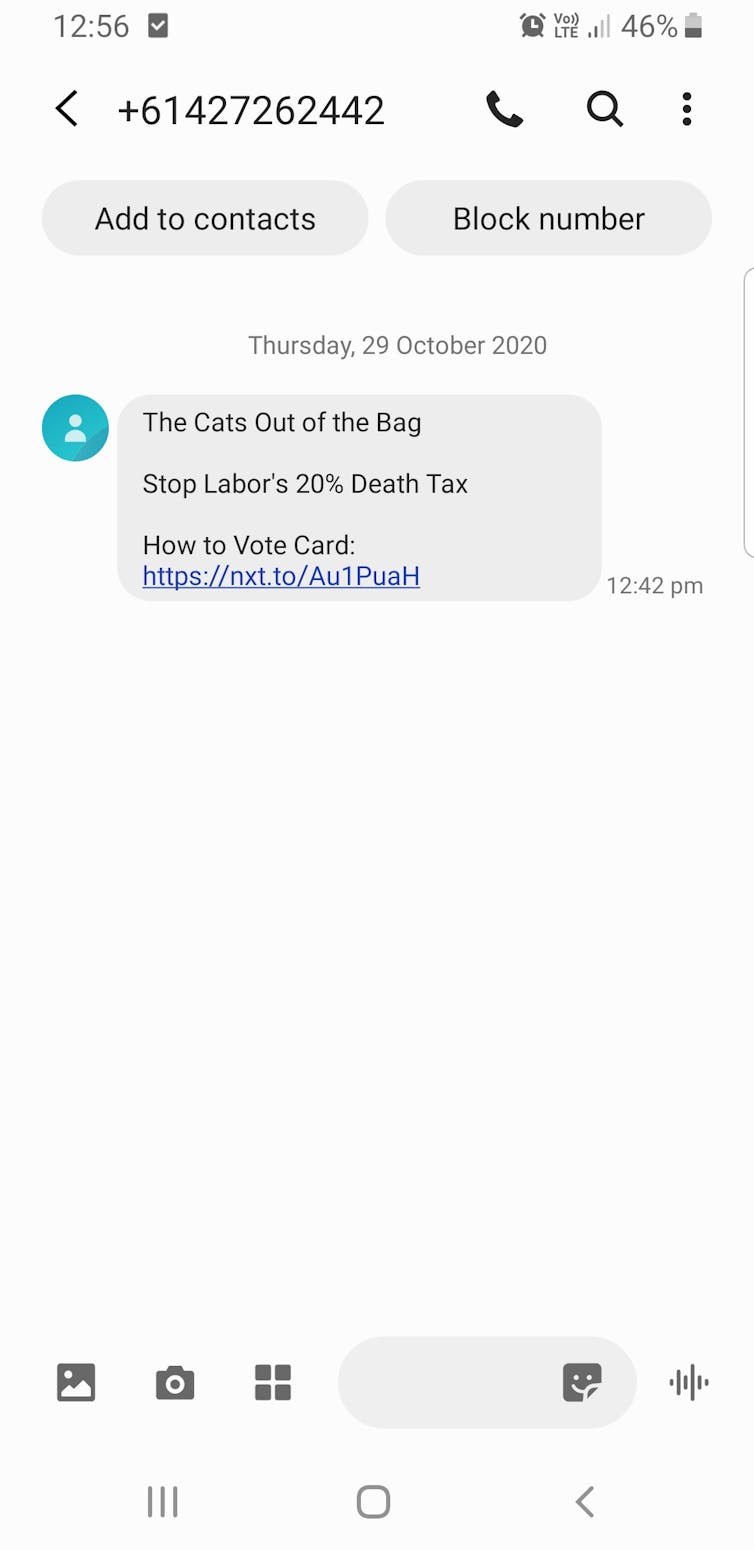Block this number

548,218
